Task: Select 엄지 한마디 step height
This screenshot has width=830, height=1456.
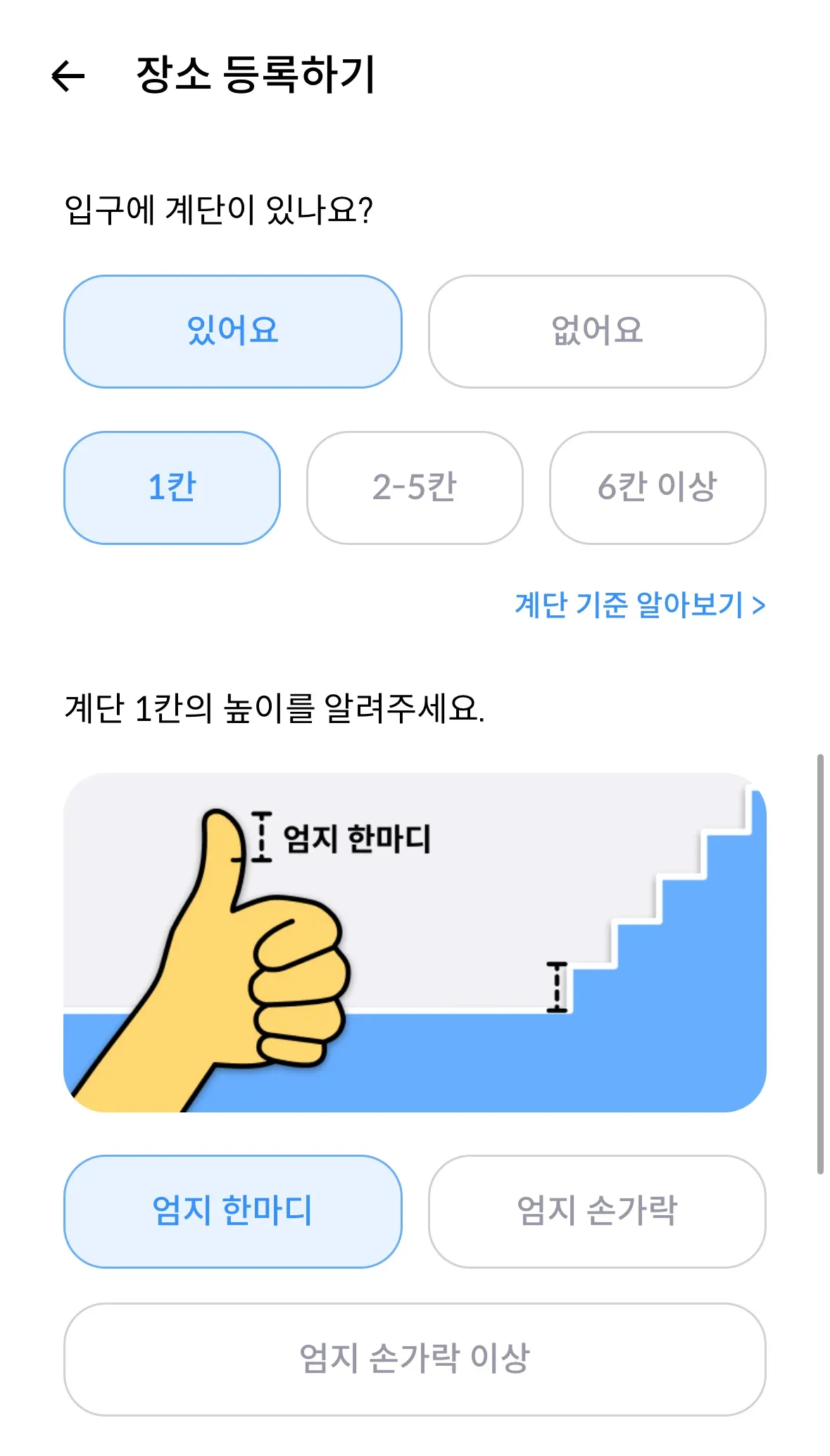Action: point(232,1211)
